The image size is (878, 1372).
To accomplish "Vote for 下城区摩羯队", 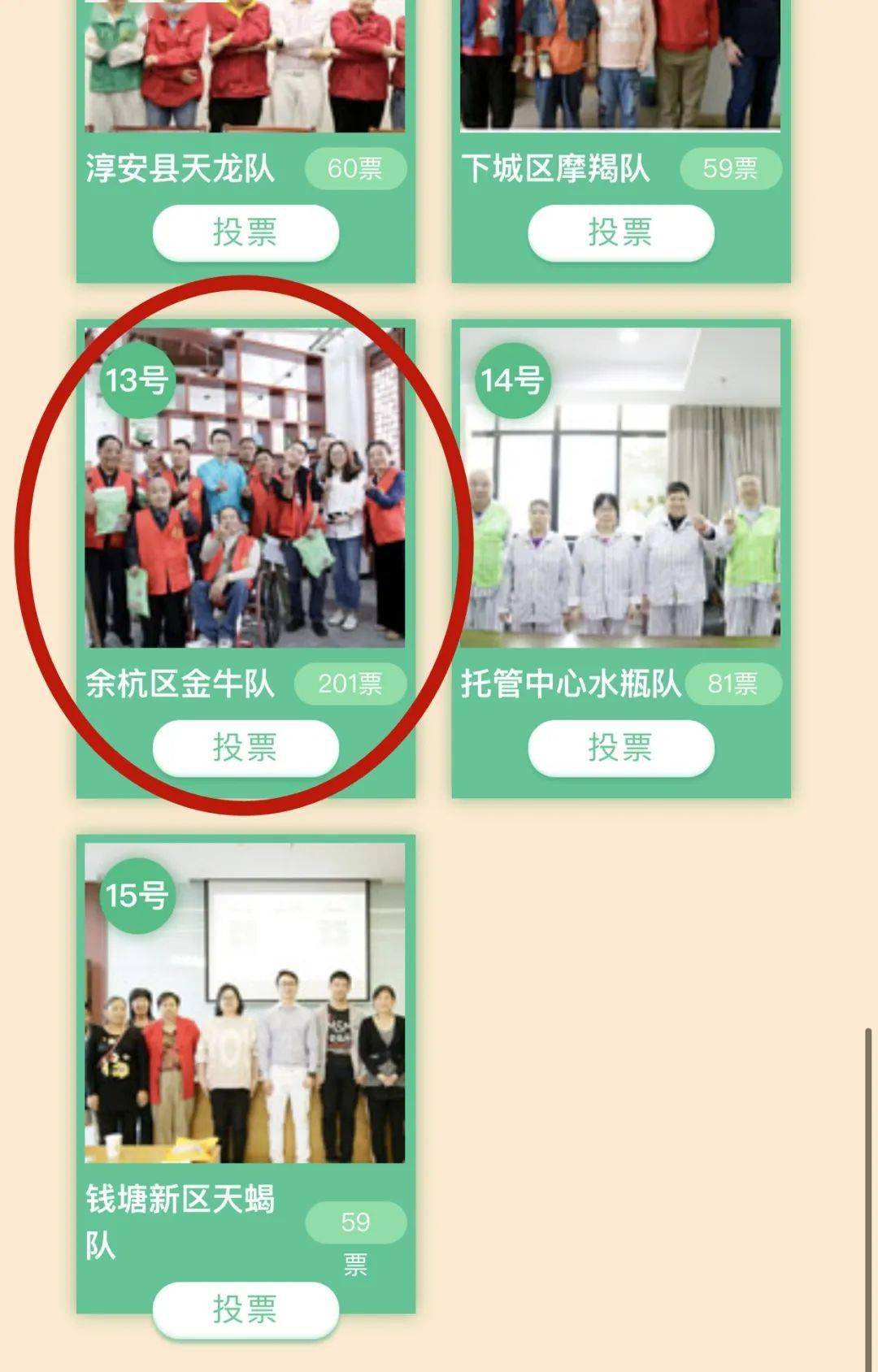I will click(620, 232).
